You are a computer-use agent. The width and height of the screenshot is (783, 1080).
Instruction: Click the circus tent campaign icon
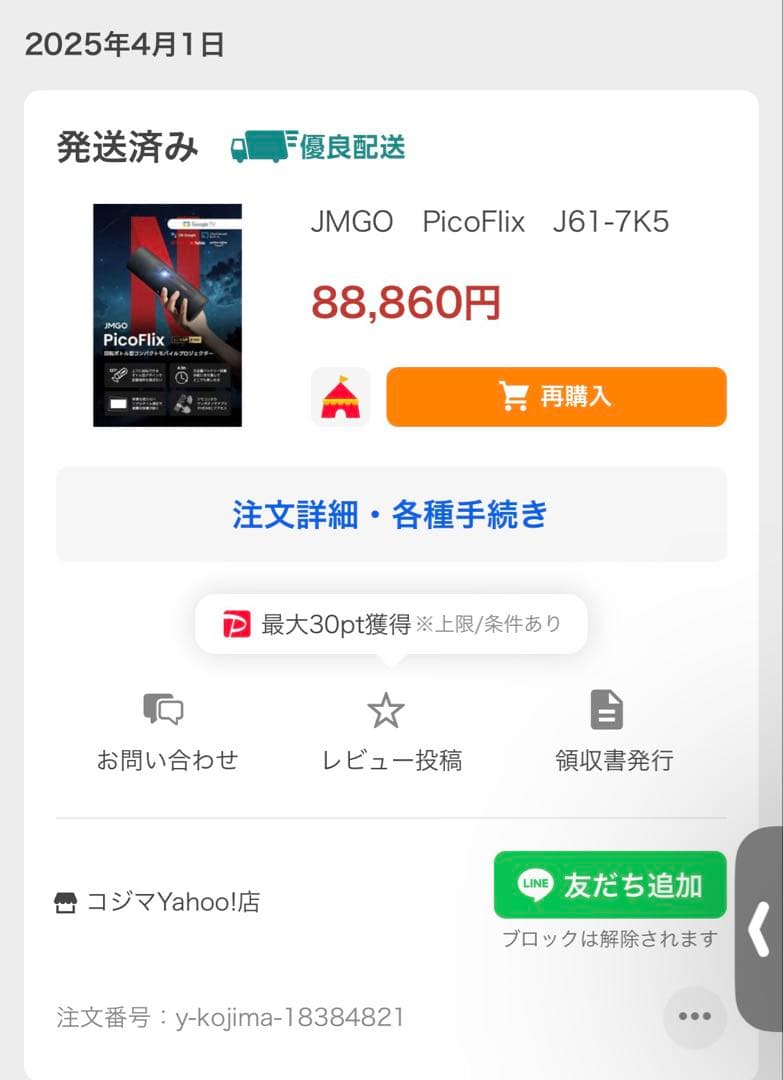tap(340, 396)
